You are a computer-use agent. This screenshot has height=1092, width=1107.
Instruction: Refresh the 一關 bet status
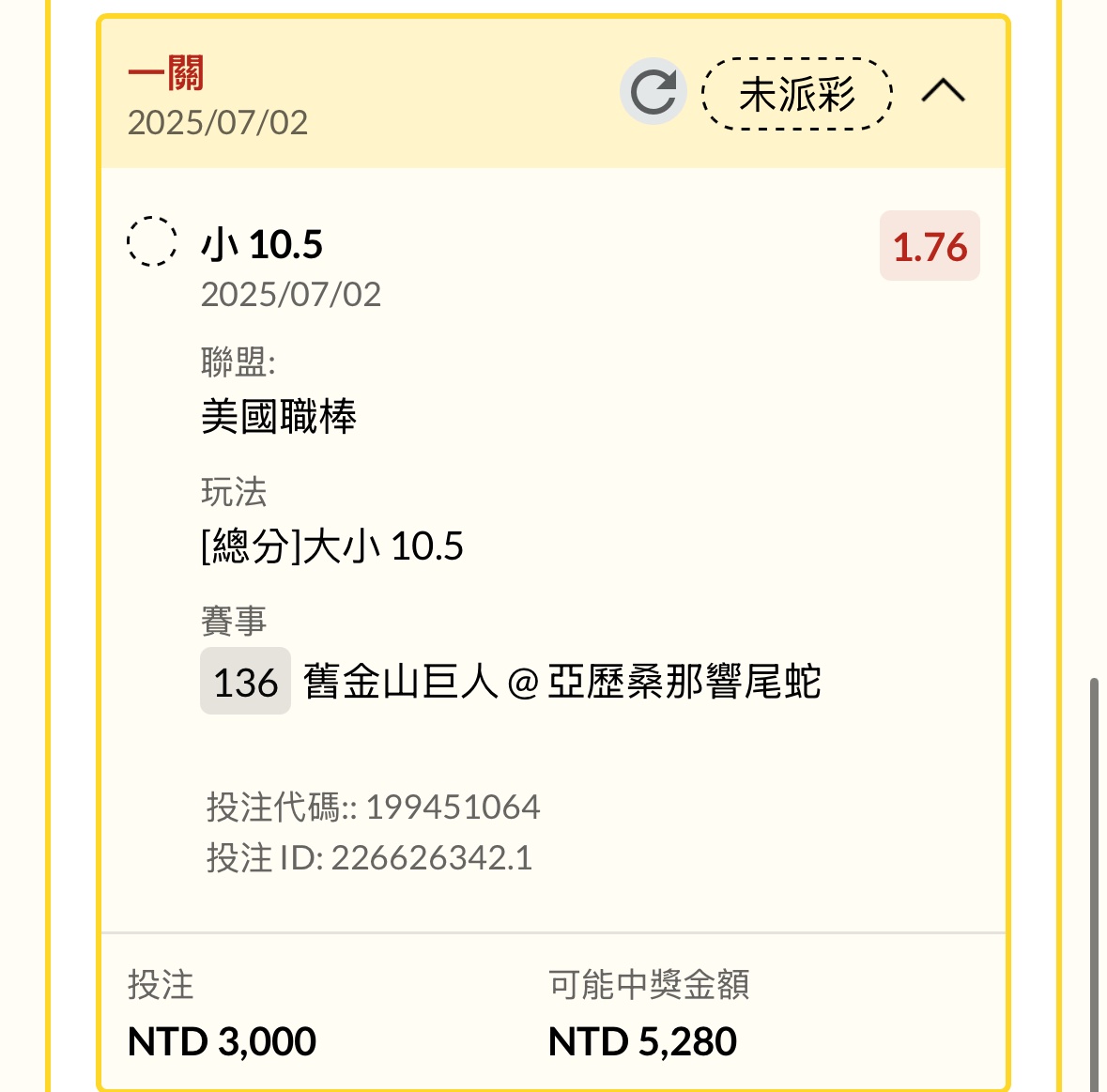click(653, 92)
